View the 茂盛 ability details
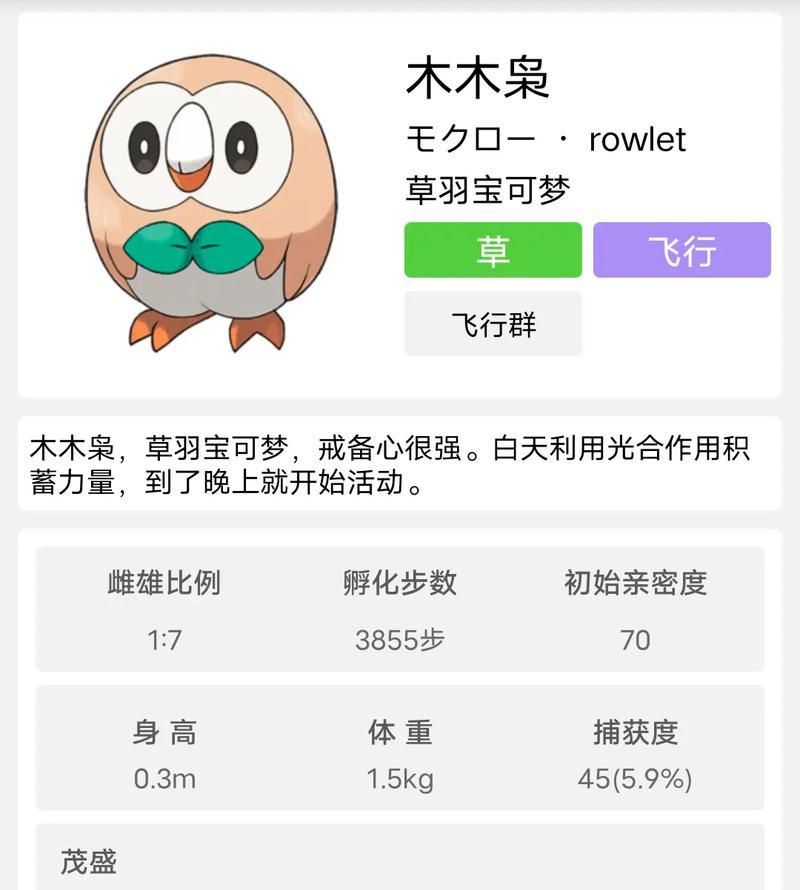The height and width of the screenshot is (890, 800). coord(90,862)
